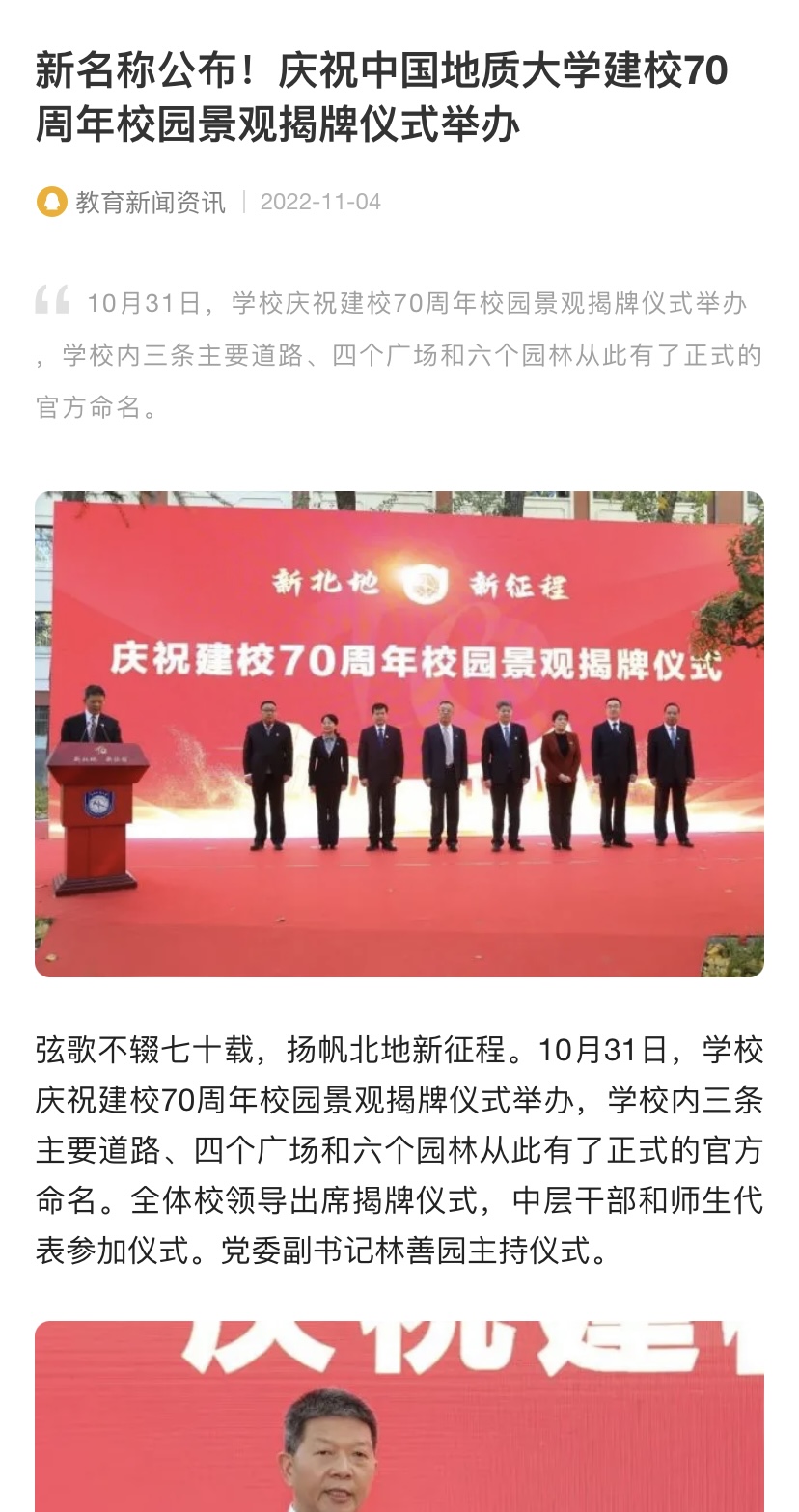Image resolution: width=799 pixels, height=1512 pixels.
Task: Open the speaker photo below the paragraph
Action: pos(399,1416)
